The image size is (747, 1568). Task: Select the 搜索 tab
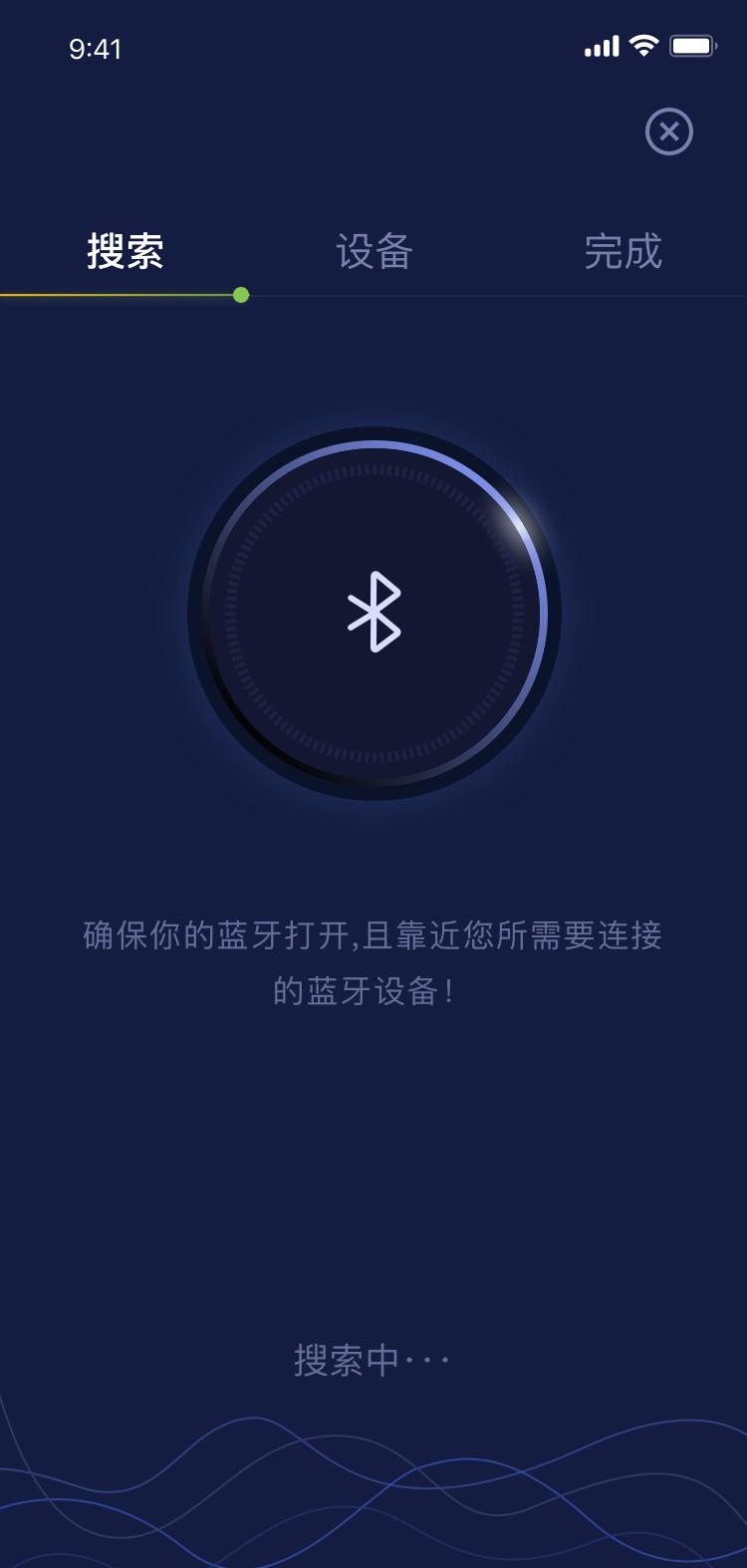coord(124,251)
